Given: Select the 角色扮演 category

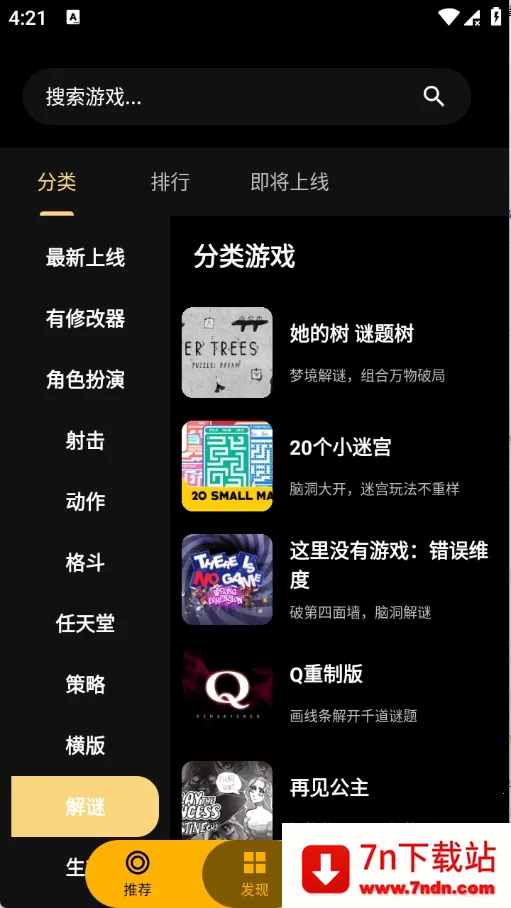Looking at the screenshot, I should pyautogui.click(x=85, y=380).
